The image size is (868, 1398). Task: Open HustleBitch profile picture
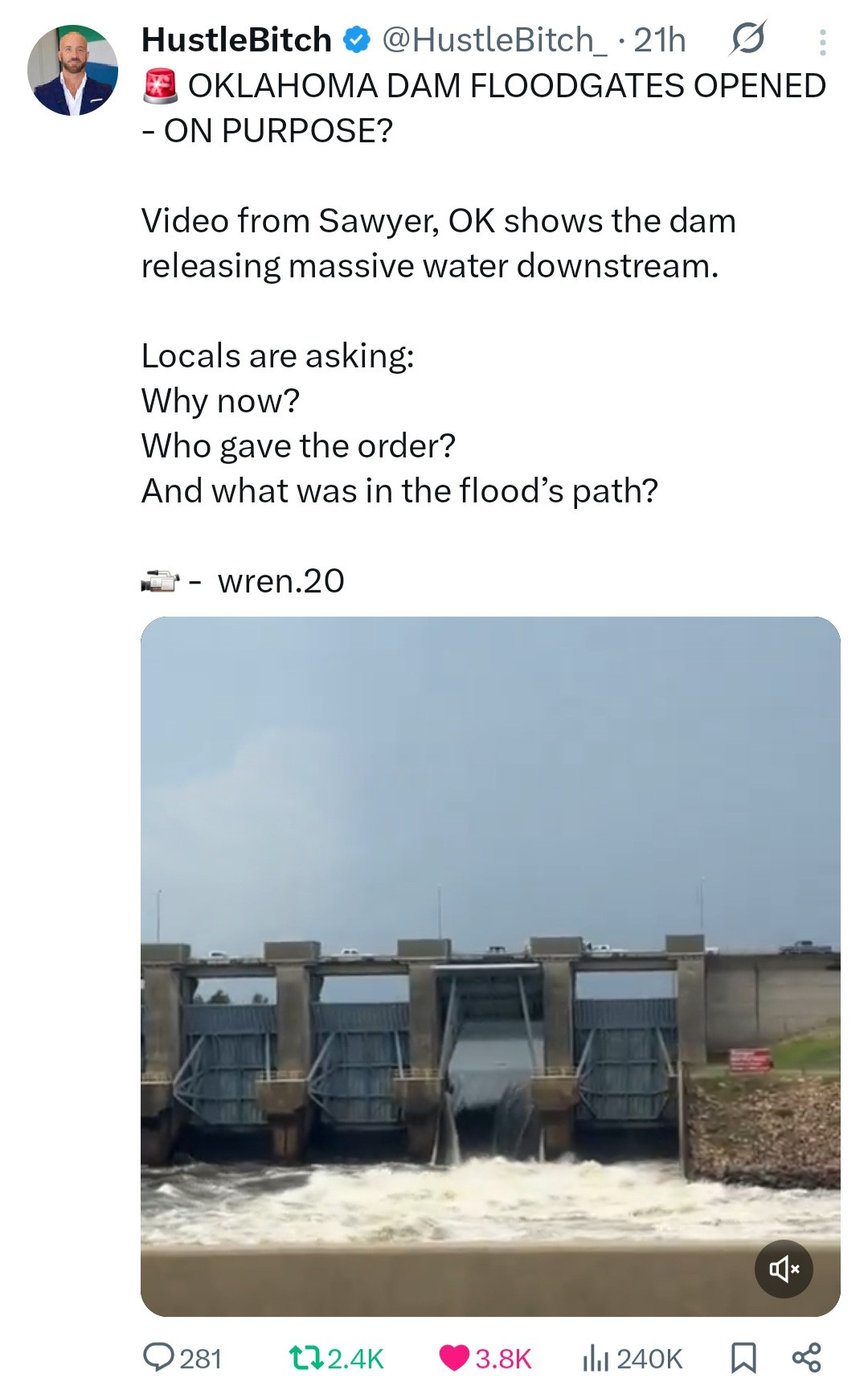pos(72,71)
